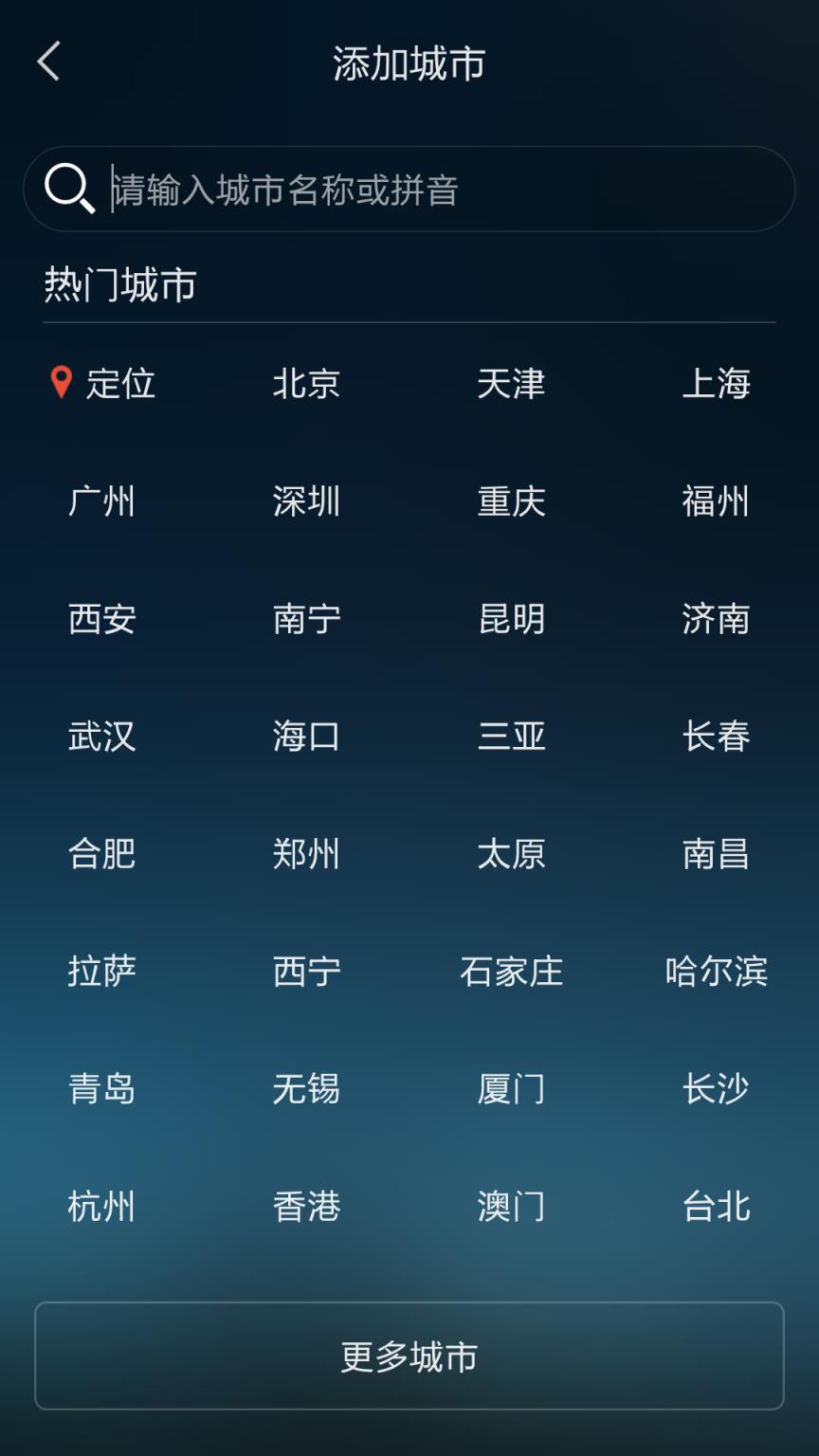This screenshot has width=819, height=1456.
Task: Choose 天津 from the list
Action: tap(512, 383)
